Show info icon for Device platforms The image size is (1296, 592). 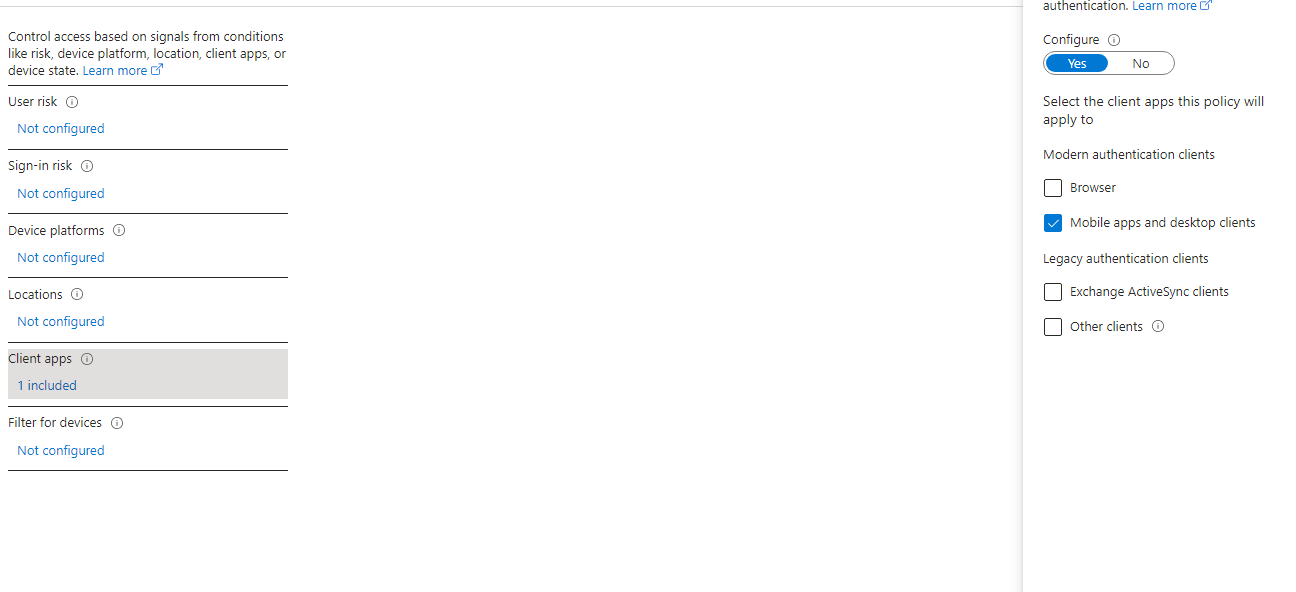[119, 231]
